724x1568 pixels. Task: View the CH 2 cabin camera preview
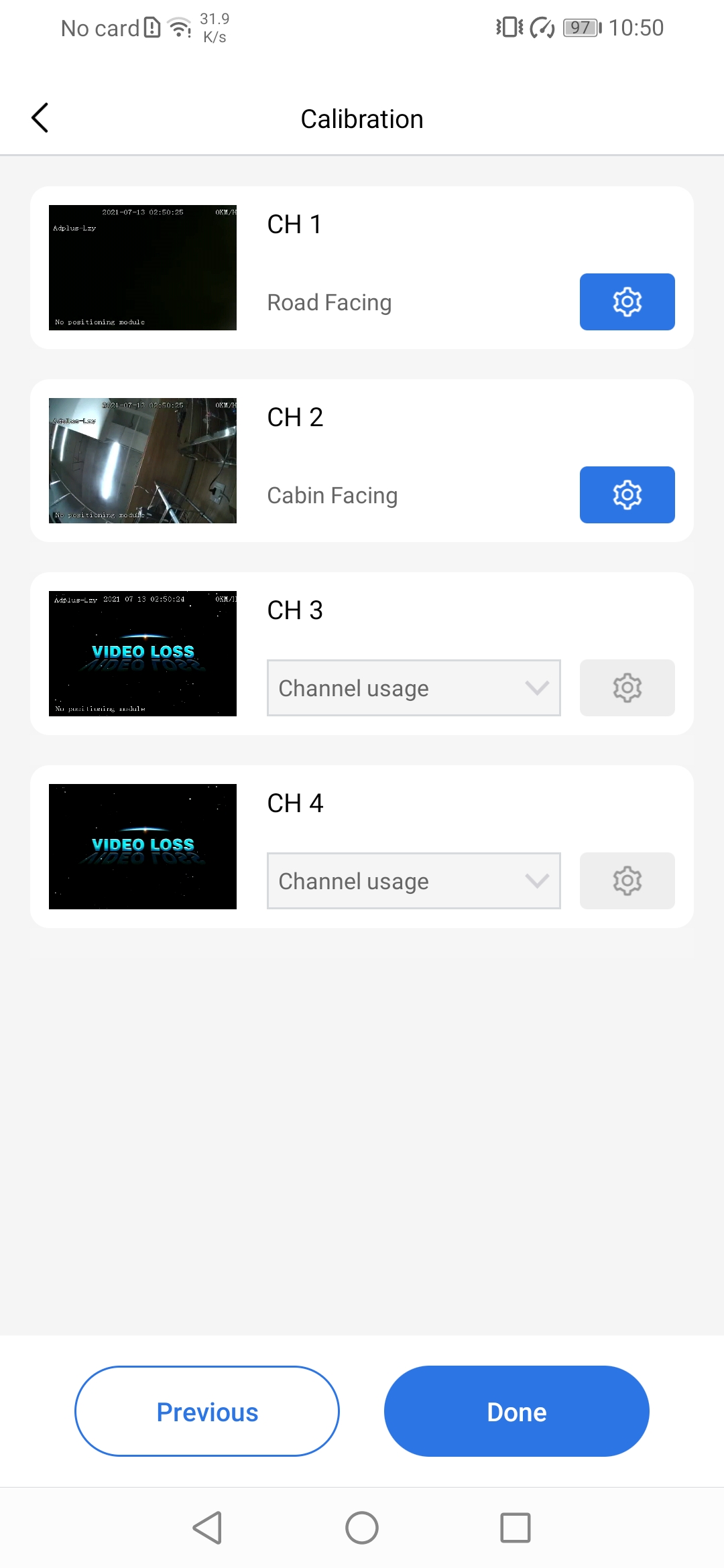[143, 460]
